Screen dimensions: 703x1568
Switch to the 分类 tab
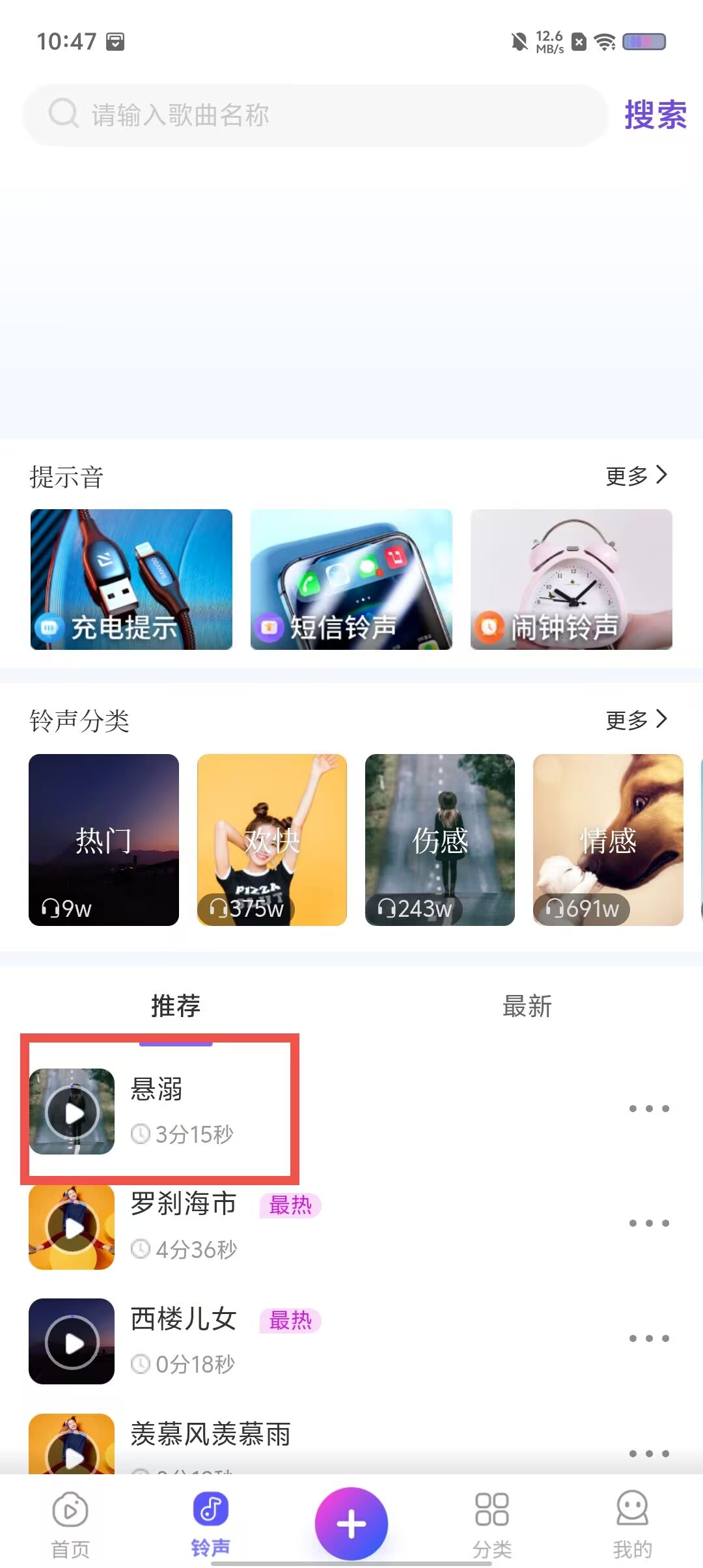492,1524
